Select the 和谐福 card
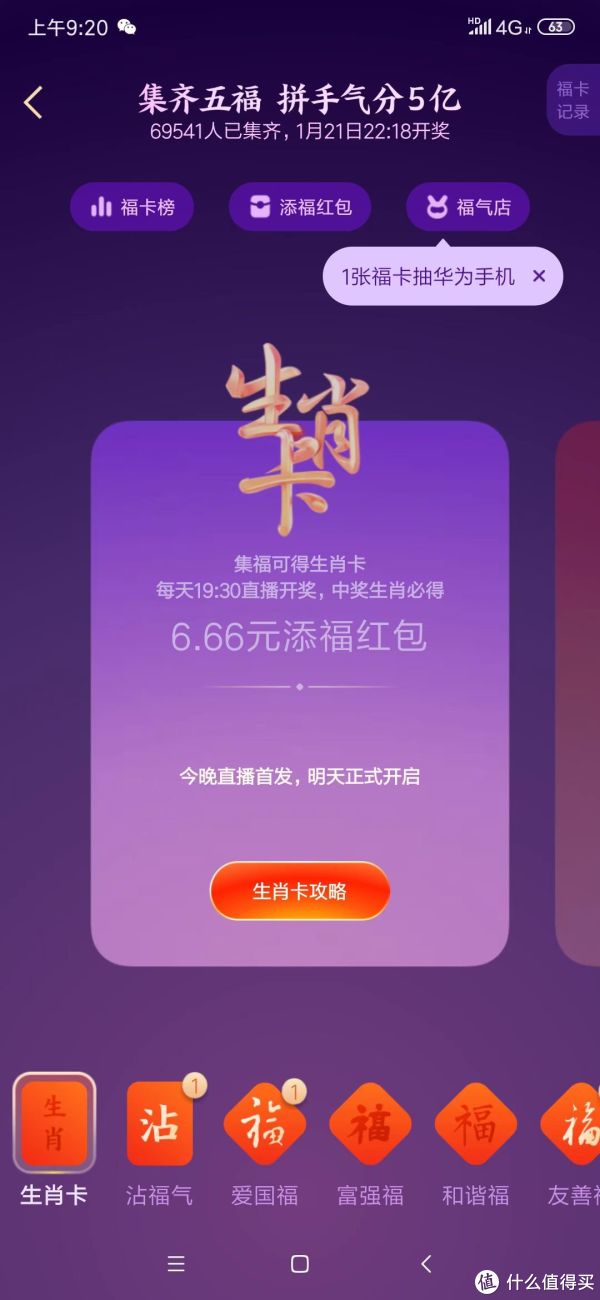600x1300 pixels. tap(475, 1124)
